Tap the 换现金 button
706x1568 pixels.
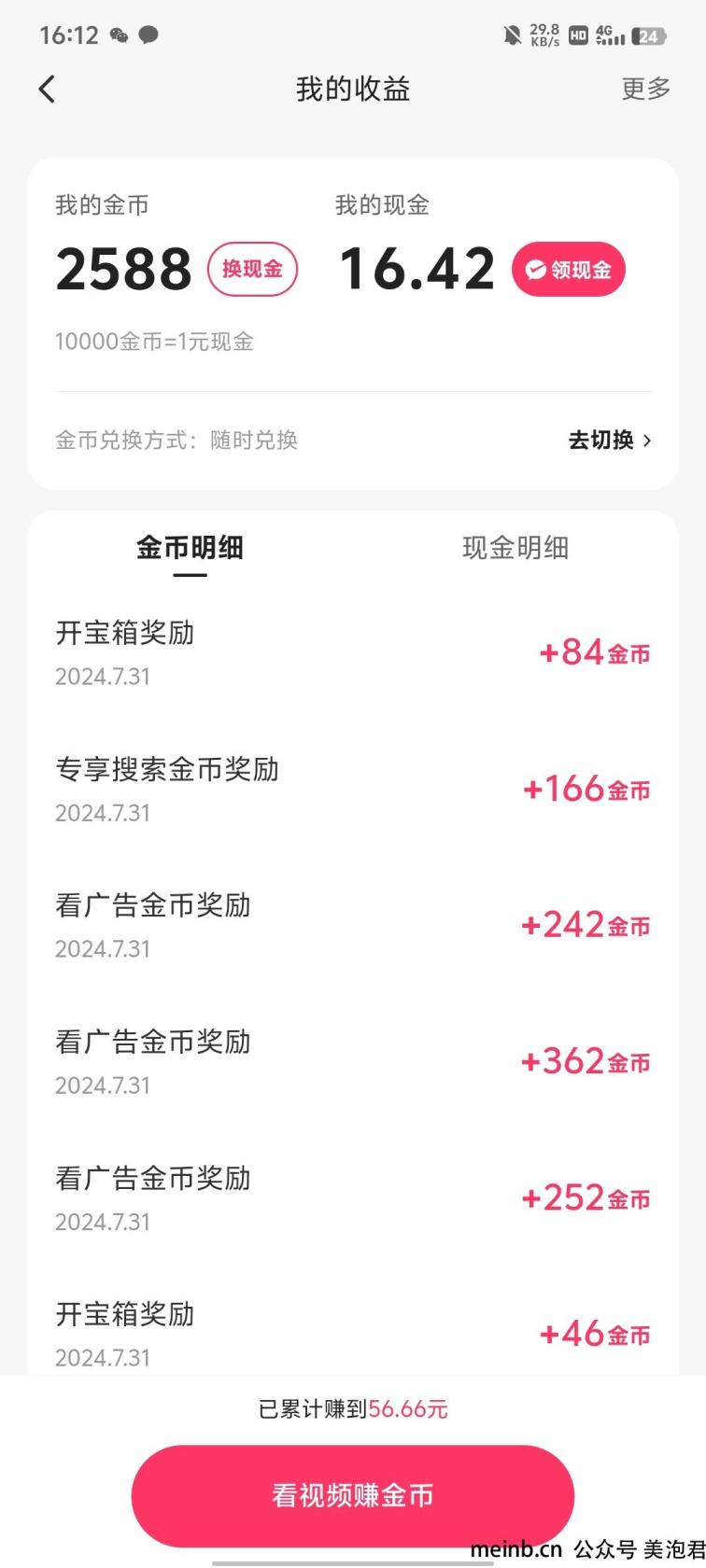[252, 269]
